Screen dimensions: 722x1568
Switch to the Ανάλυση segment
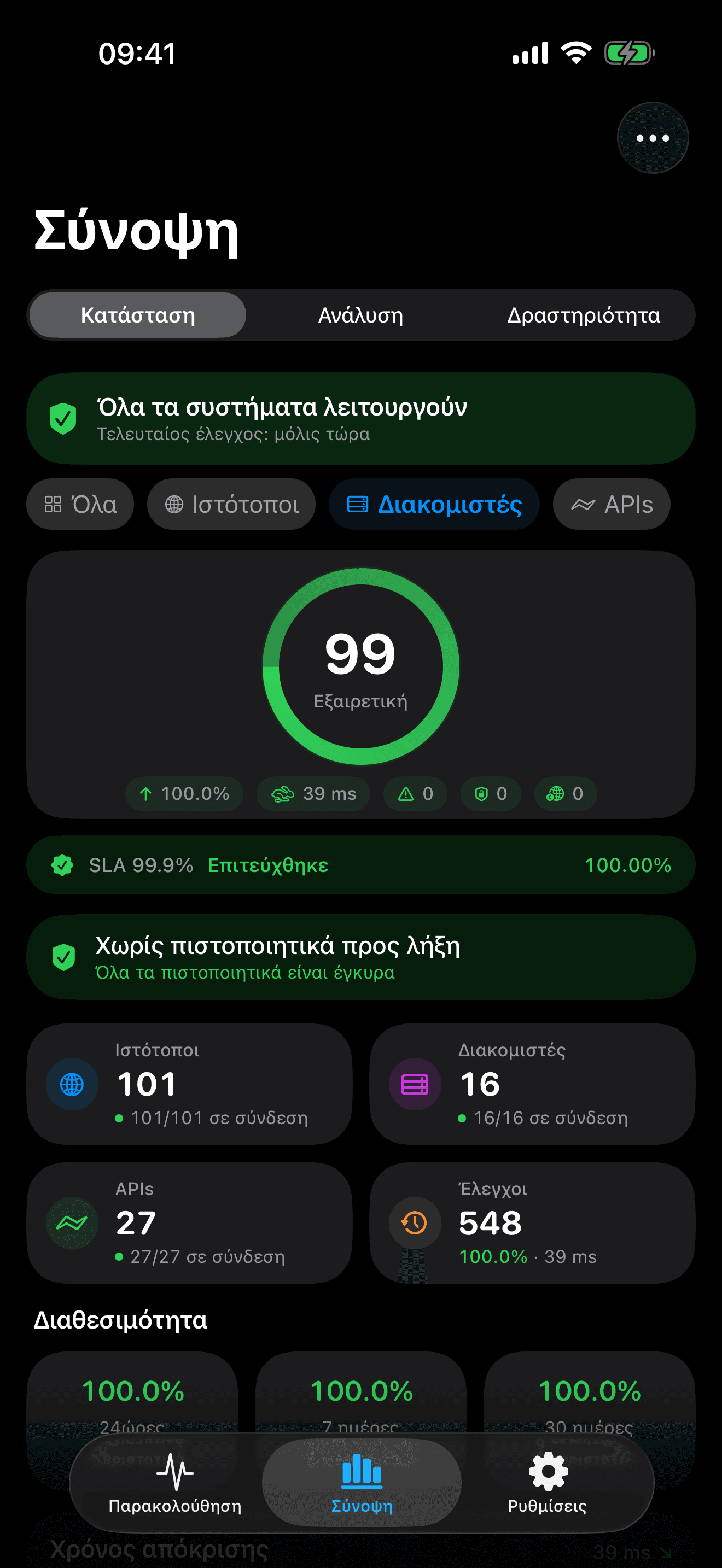pos(360,315)
